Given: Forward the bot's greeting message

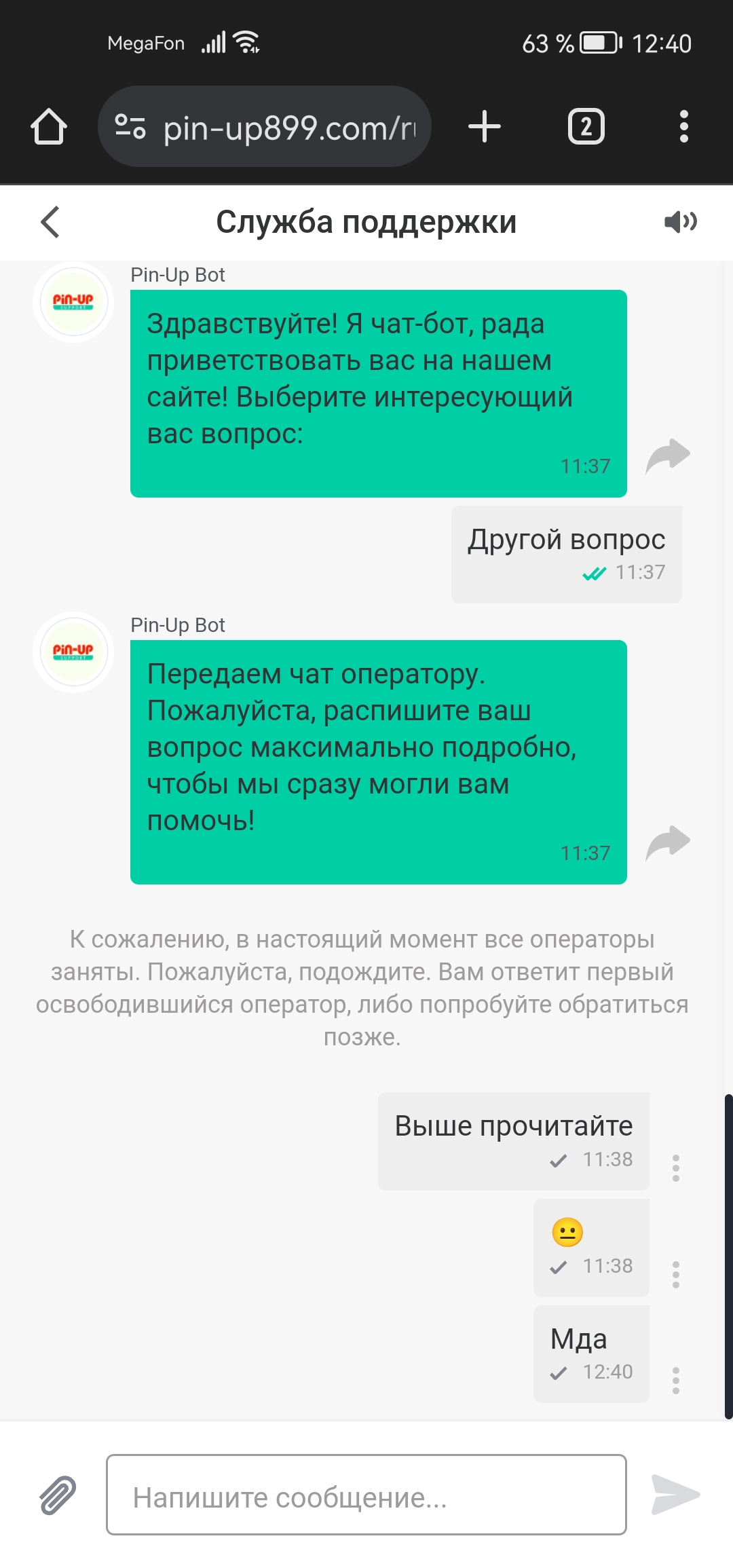Looking at the screenshot, I should (667, 455).
